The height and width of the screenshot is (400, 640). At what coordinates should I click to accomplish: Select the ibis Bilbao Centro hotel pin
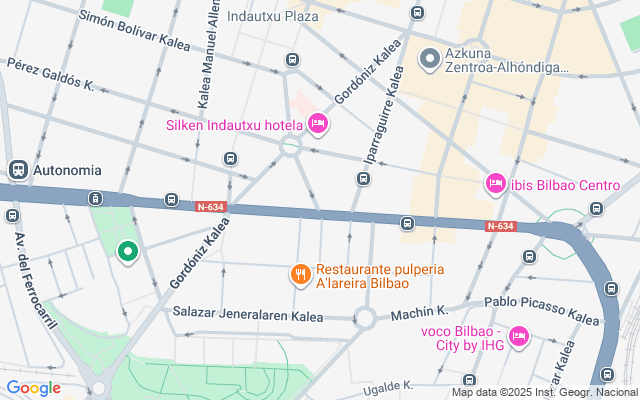coord(494,184)
